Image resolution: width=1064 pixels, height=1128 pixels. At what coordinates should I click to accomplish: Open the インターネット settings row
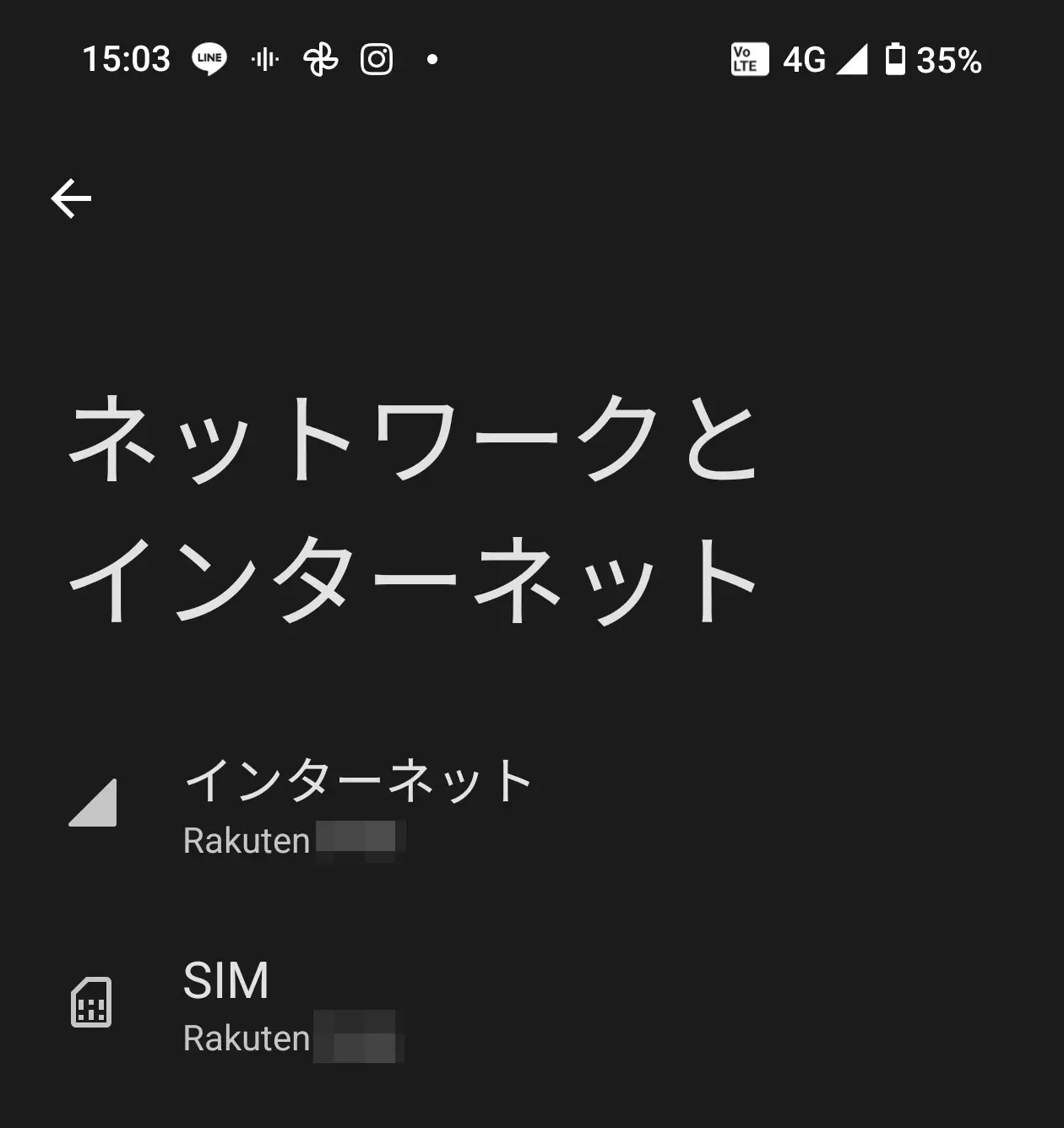point(358,805)
